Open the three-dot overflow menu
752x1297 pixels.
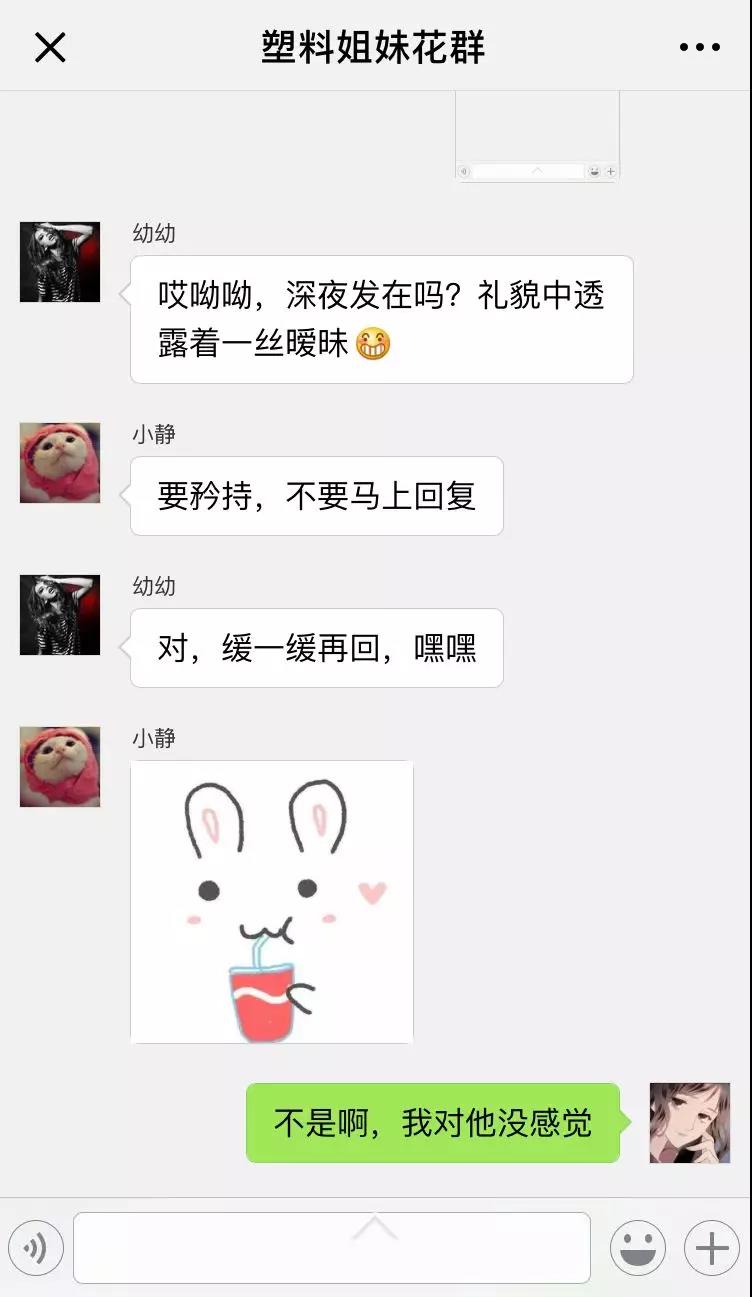click(x=699, y=47)
